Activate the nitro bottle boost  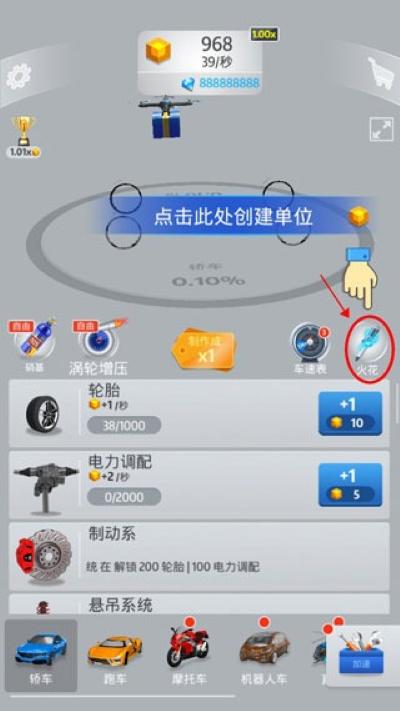click(34, 346)
